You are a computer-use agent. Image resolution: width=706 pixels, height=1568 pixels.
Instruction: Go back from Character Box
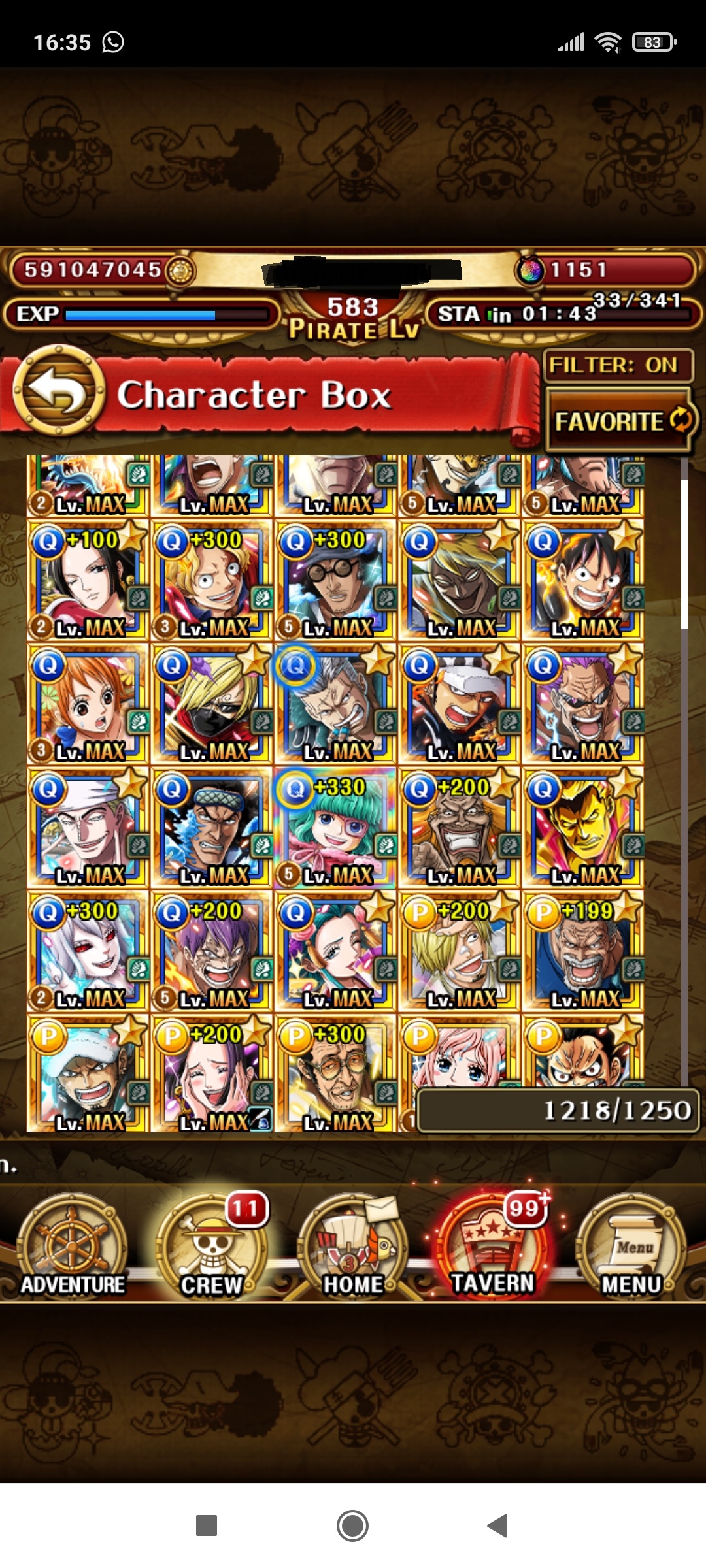[x=59, y=391]
